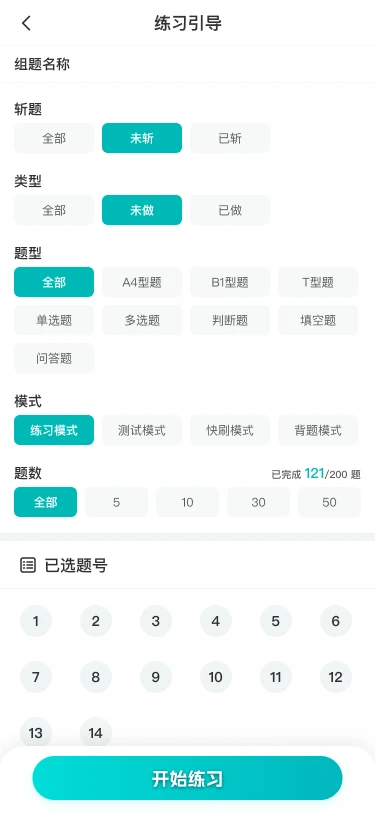Select the T型题 question type
This screenshot has width=375, height=813.
click(x=318, y=282)
